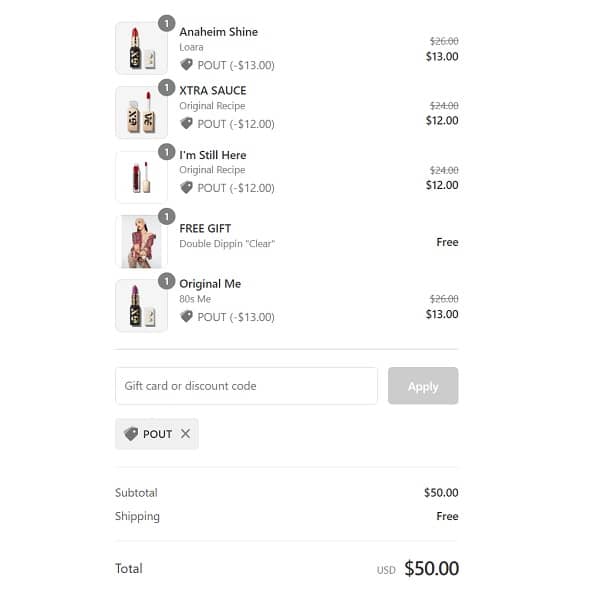Image resolution: width=600 pixels, height=600 pixels.
Task: Tap the Apply button
Action: pyautogui.click(x=423, y=386)
